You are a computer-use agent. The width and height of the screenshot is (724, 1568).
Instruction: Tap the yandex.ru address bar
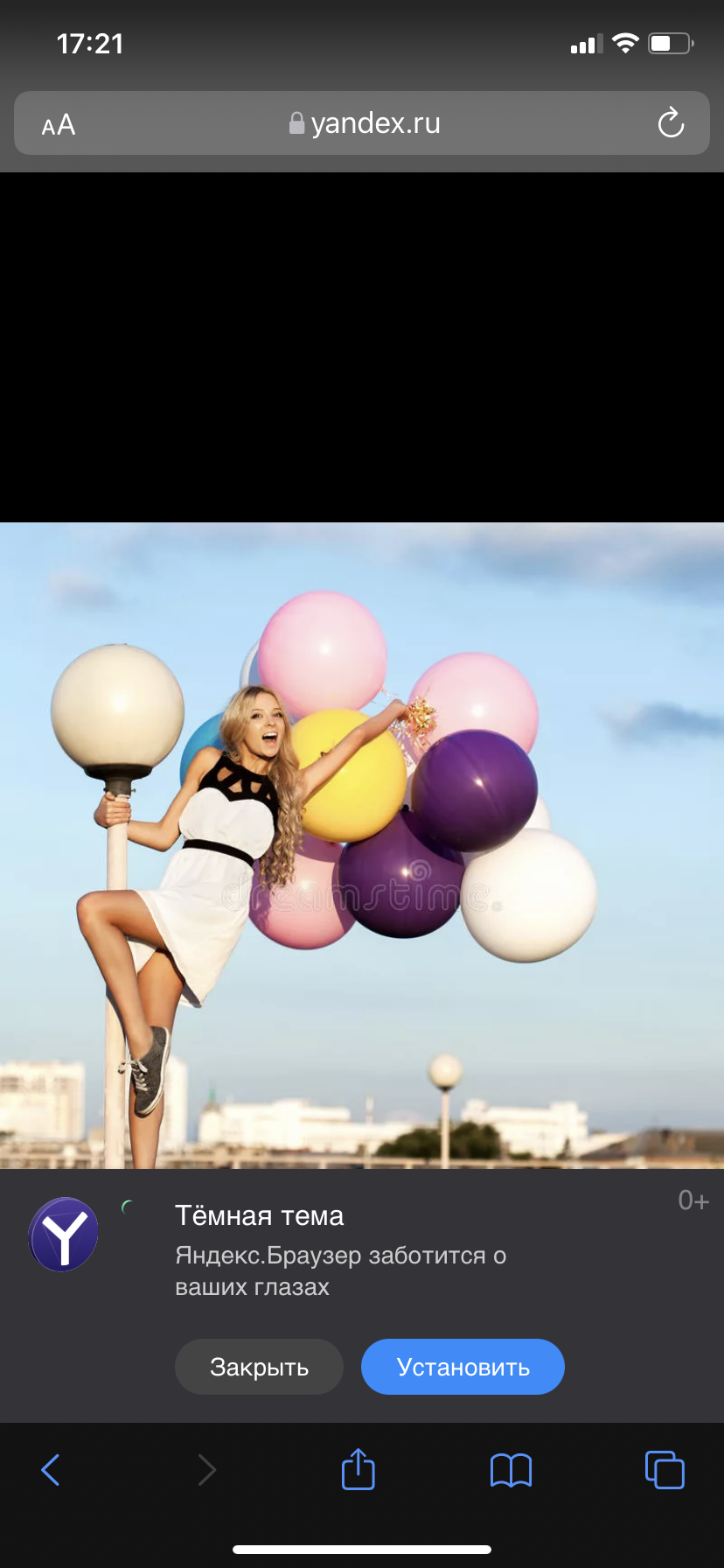(364, 123)
